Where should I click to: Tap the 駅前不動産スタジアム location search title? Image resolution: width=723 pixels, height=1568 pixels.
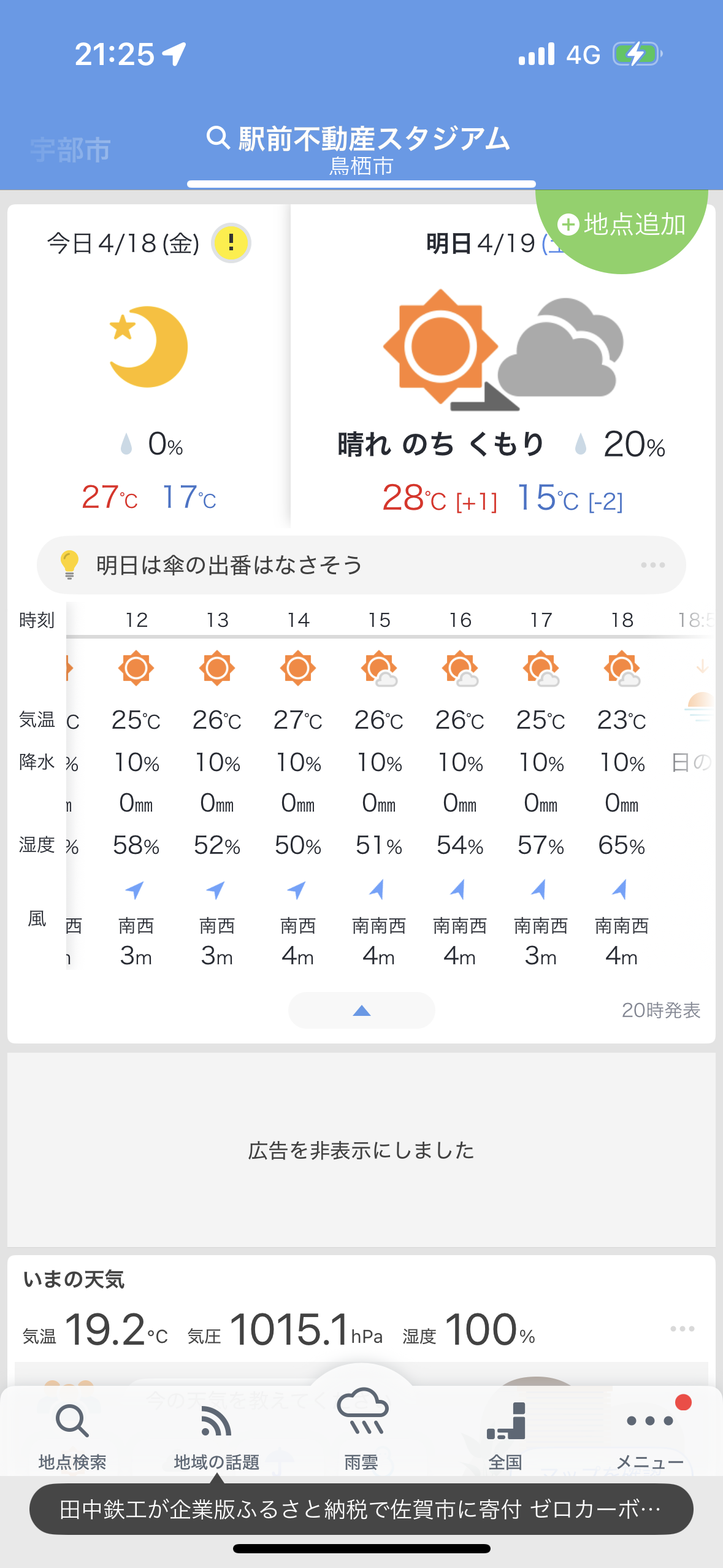click(359, 139)
